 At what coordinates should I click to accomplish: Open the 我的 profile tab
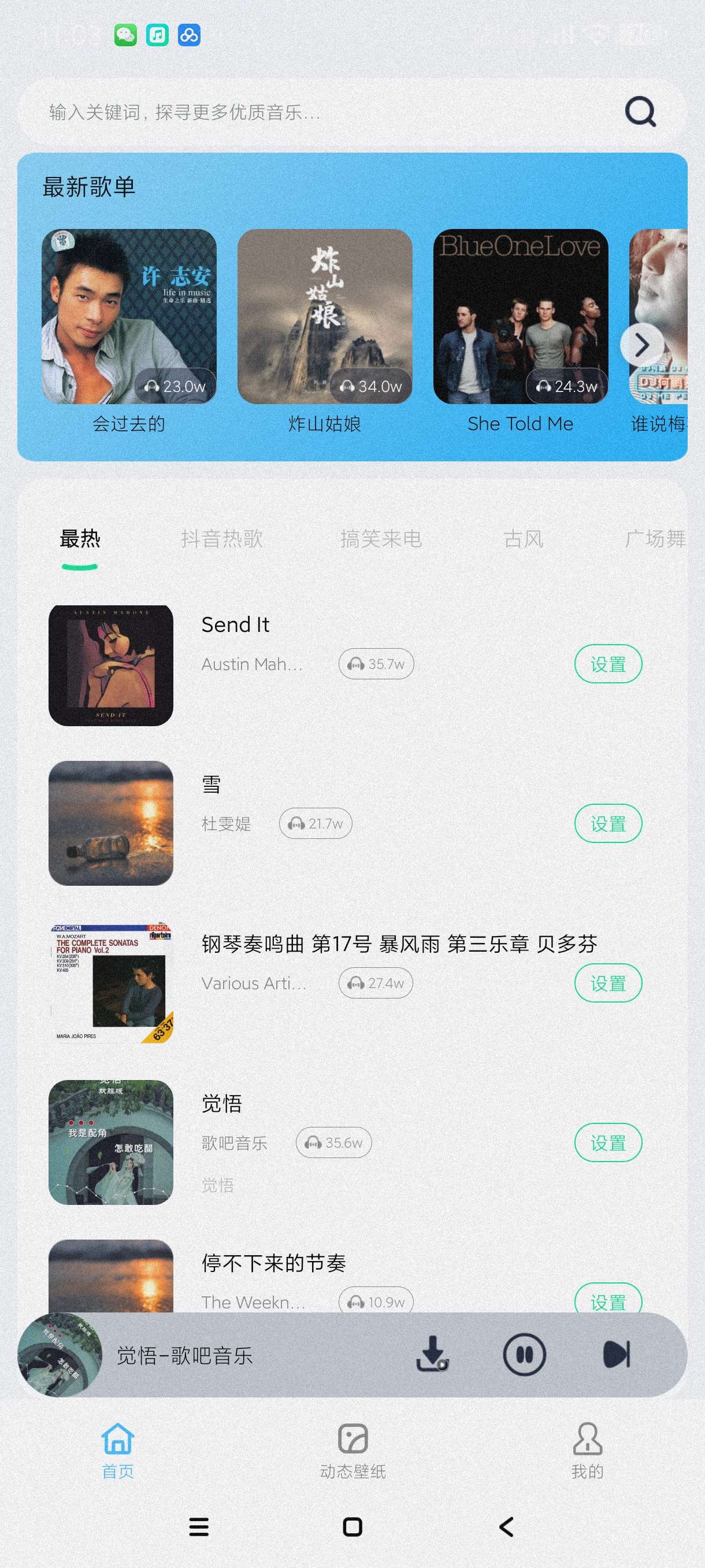point(587,1451)
